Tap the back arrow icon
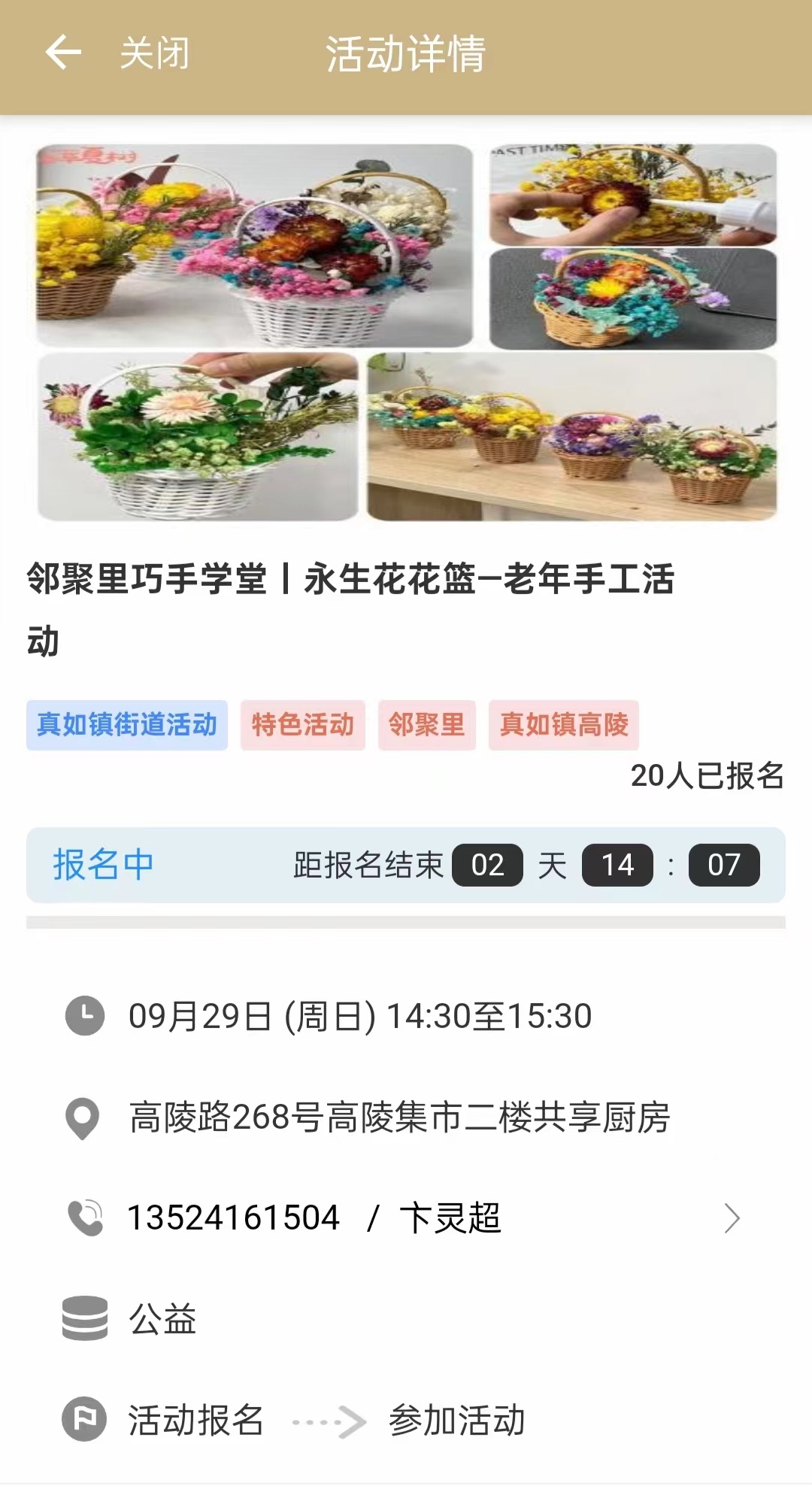Viewport: 812px width, 1489px height. (x=63, y=53)
